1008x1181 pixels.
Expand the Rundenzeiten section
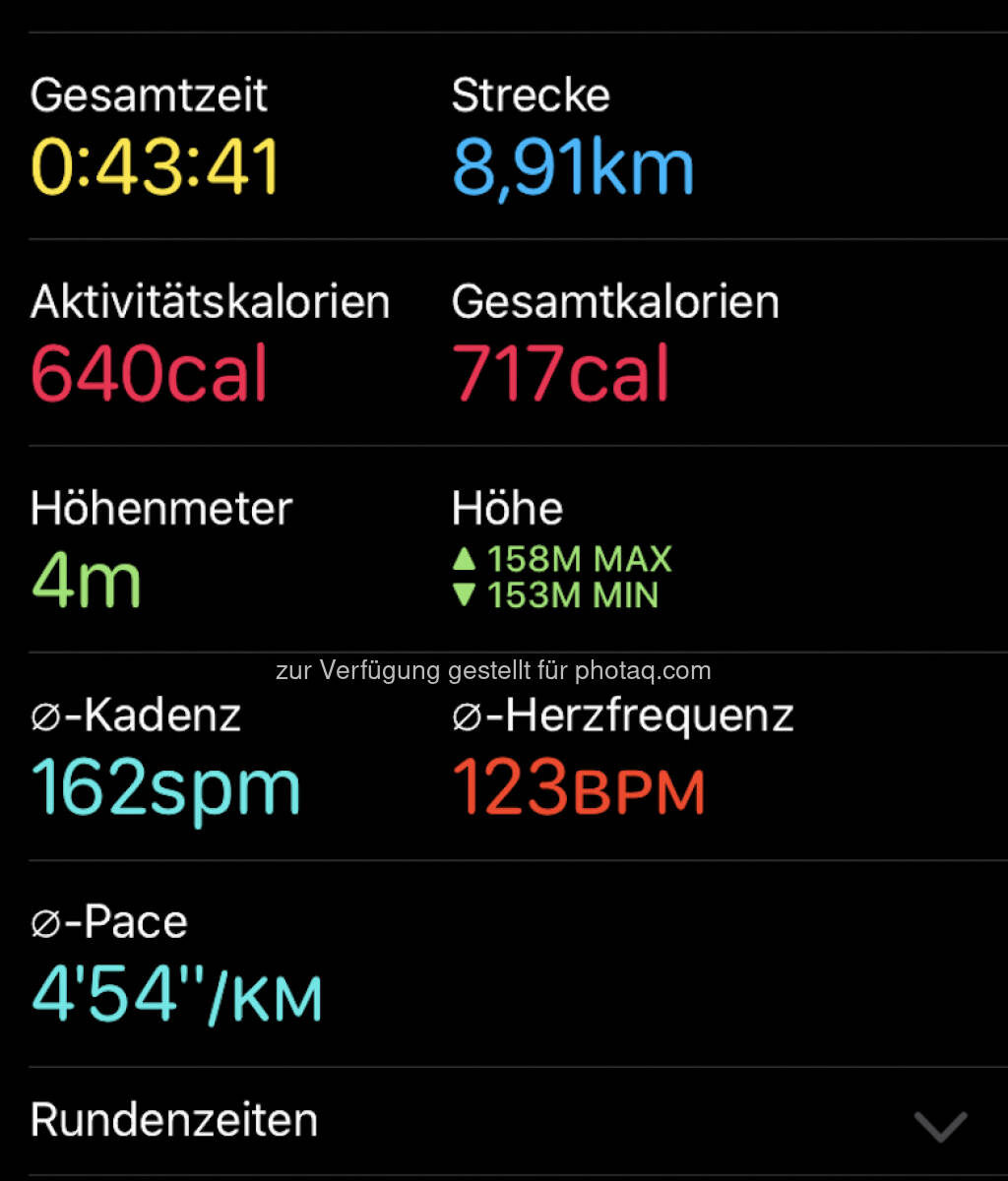coord(939,1125)
